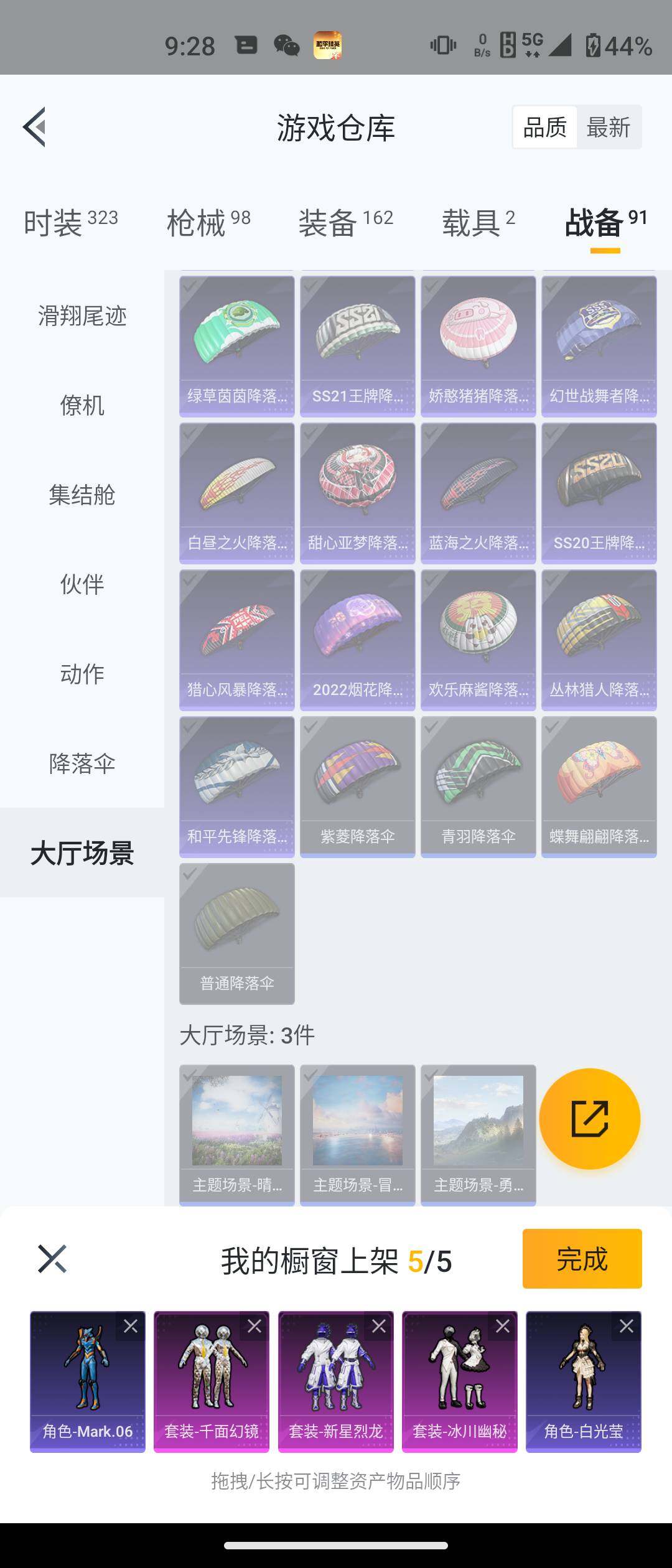Remove 角色-Mark.06 from the showcase
672x1568 pixels.
coord(132,1326)
